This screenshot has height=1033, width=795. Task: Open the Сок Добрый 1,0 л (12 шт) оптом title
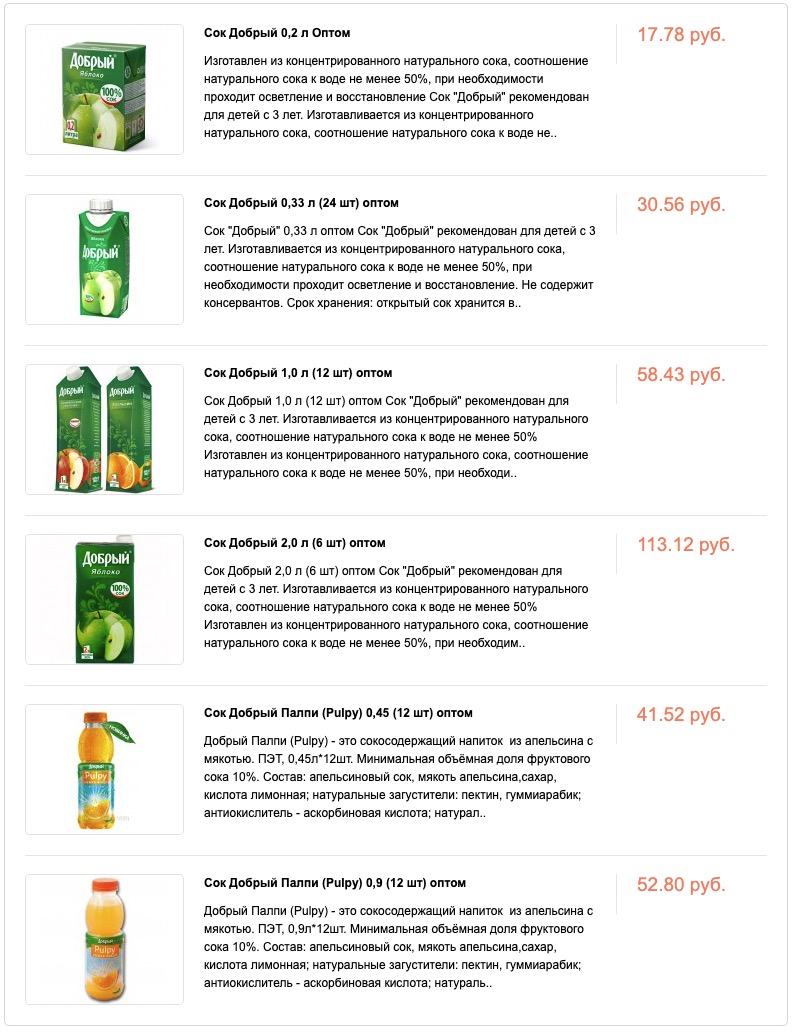tap(298, 373)
